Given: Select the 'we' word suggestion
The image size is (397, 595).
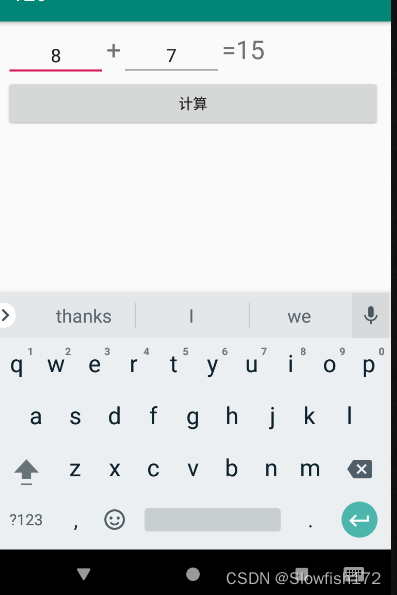Looking at the screenshot, I should (x=299, y=316).
